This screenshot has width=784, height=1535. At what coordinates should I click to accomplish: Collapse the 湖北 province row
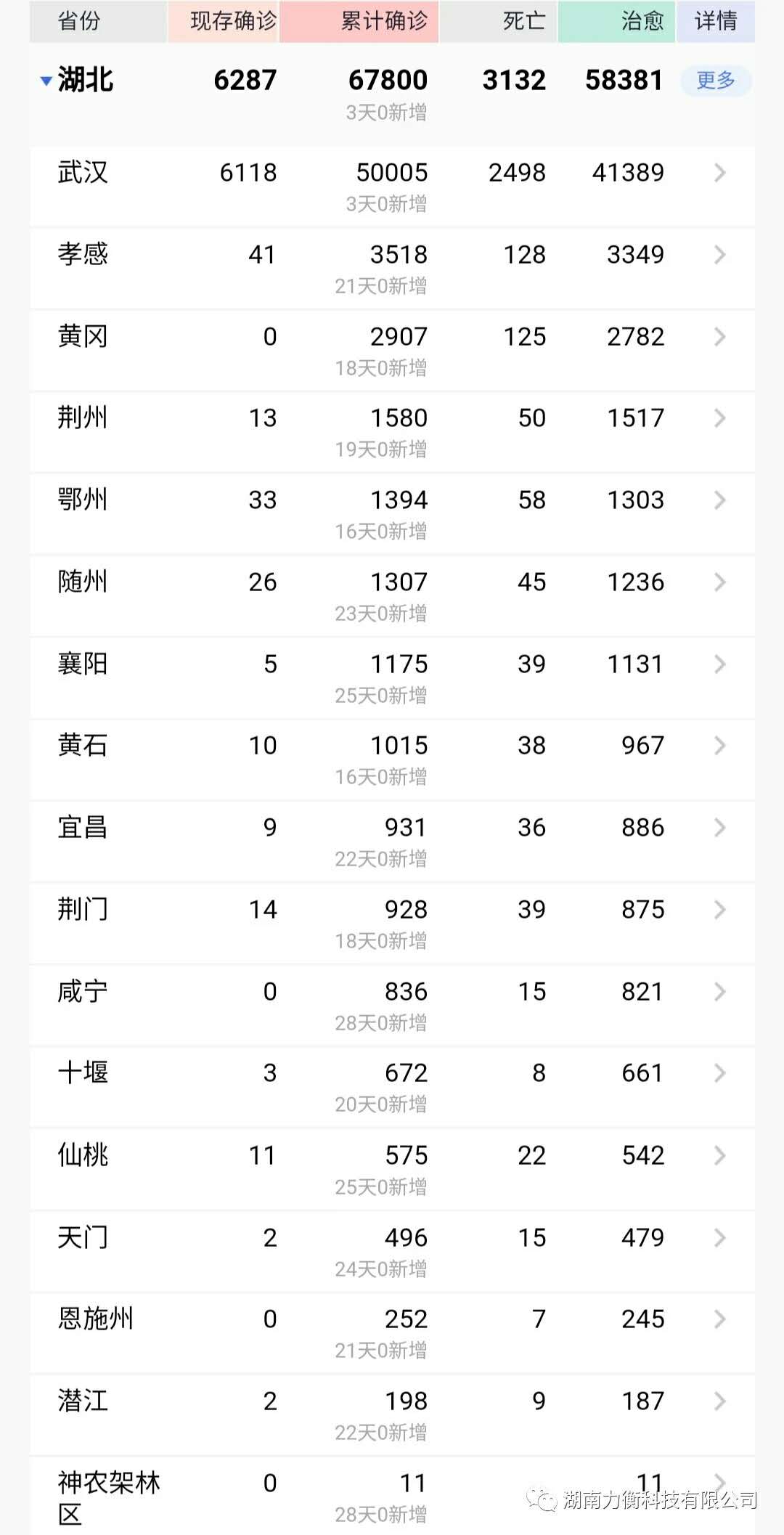point(46,81)
